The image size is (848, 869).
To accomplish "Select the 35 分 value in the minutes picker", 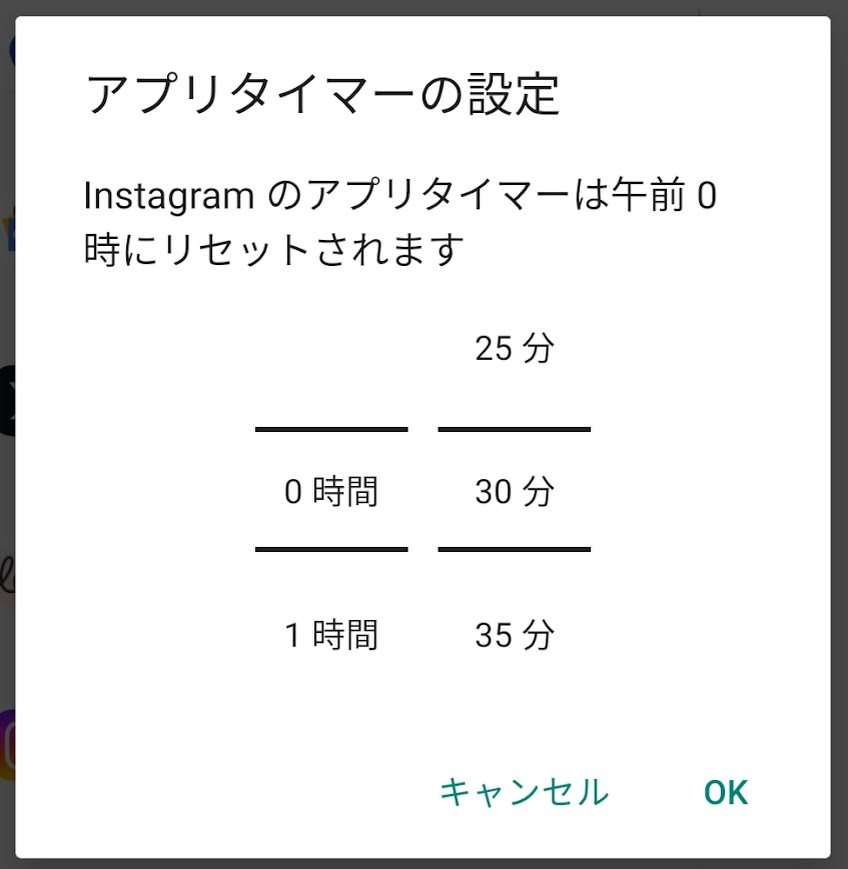I will tap(514, 635).
